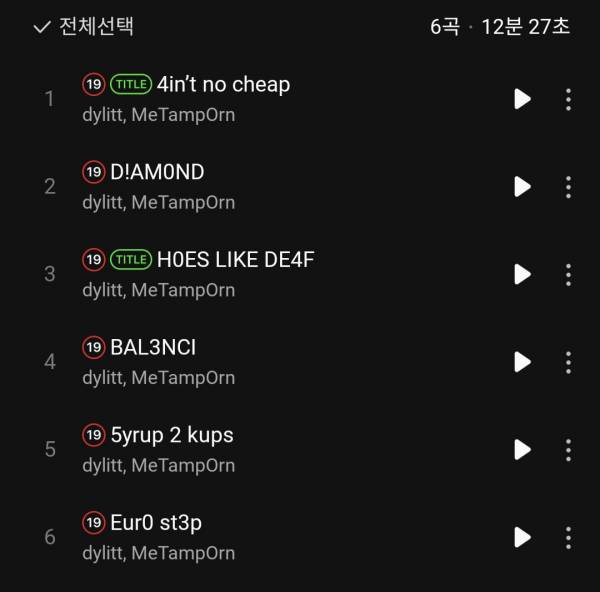Viewport: 600px width, 592px height.
Task: Select all tracks with 전체선택
Action: (84, 27)
